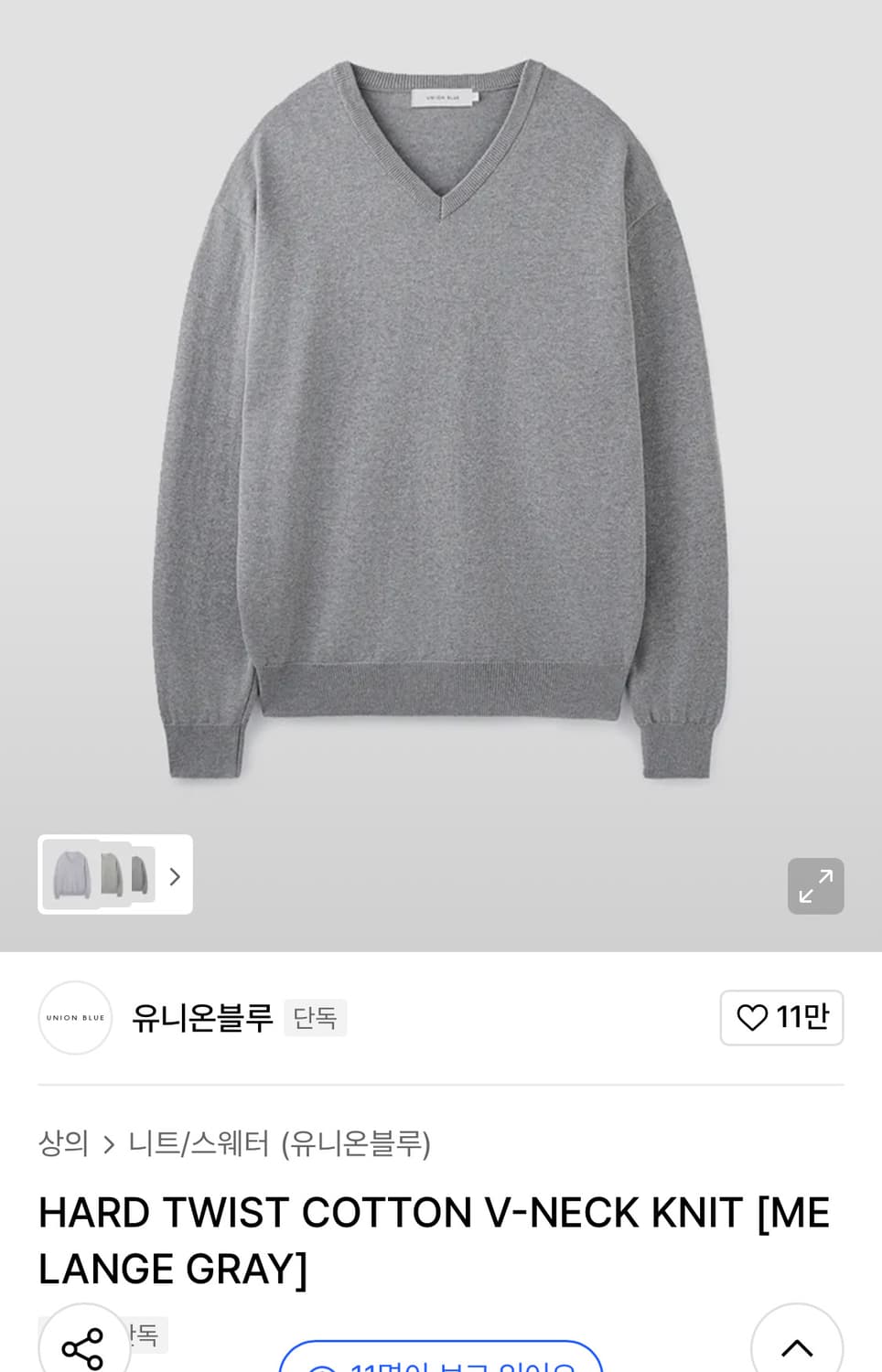Click the 단독 badge beside the brand name
Screen dimensions: 882x1372
pos(315,1017)
